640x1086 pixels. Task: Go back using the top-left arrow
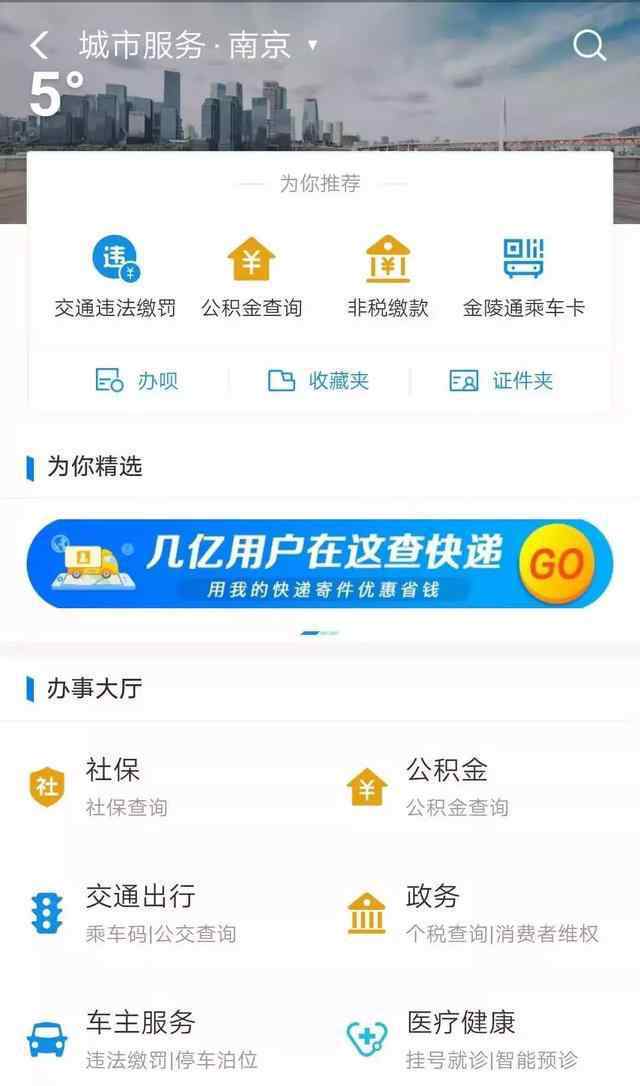(x=39, y=46)
